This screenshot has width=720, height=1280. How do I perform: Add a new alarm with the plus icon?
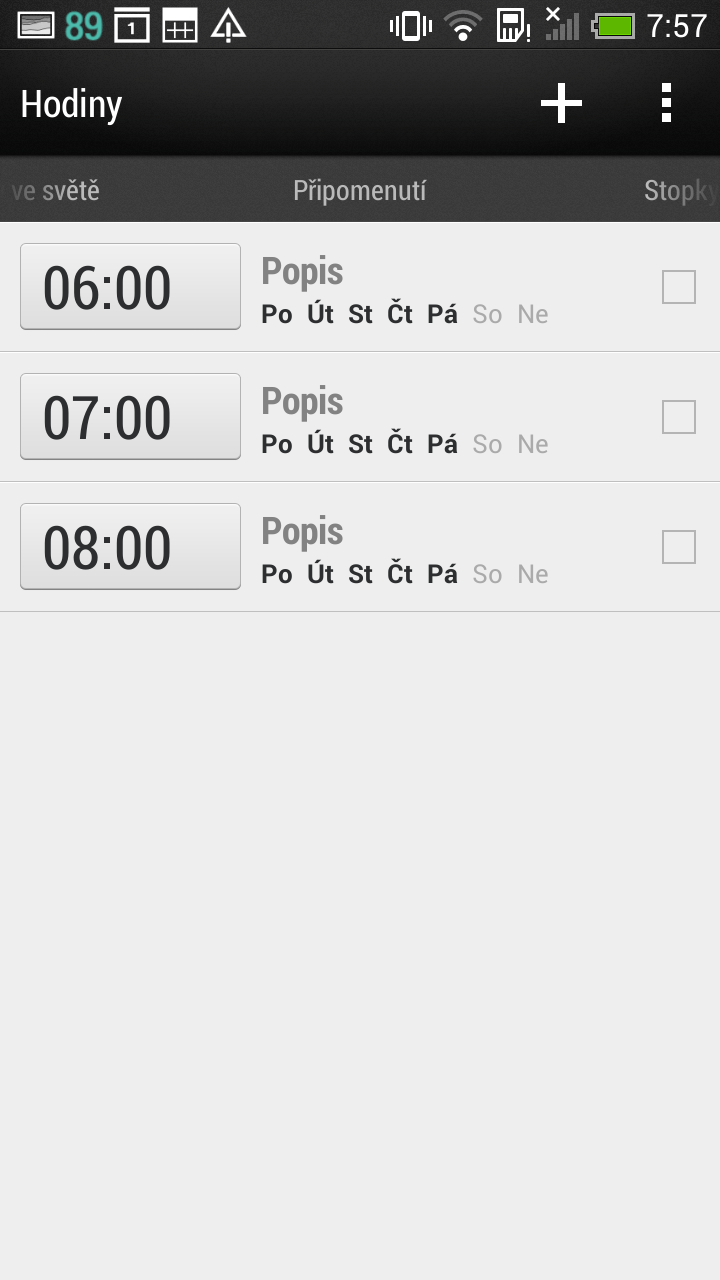(x=561, y=103)
